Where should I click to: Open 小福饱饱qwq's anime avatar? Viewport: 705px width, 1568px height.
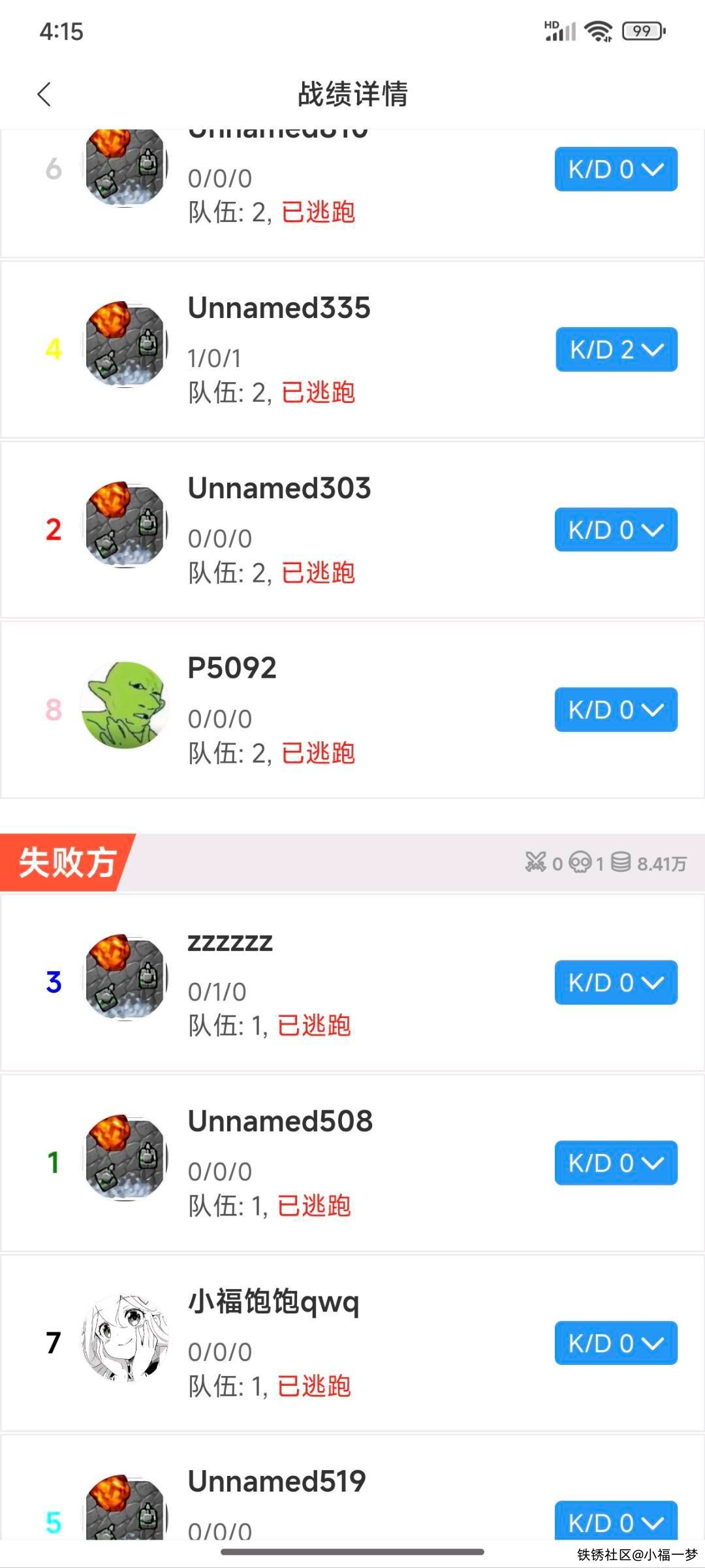coord(125,1339)
